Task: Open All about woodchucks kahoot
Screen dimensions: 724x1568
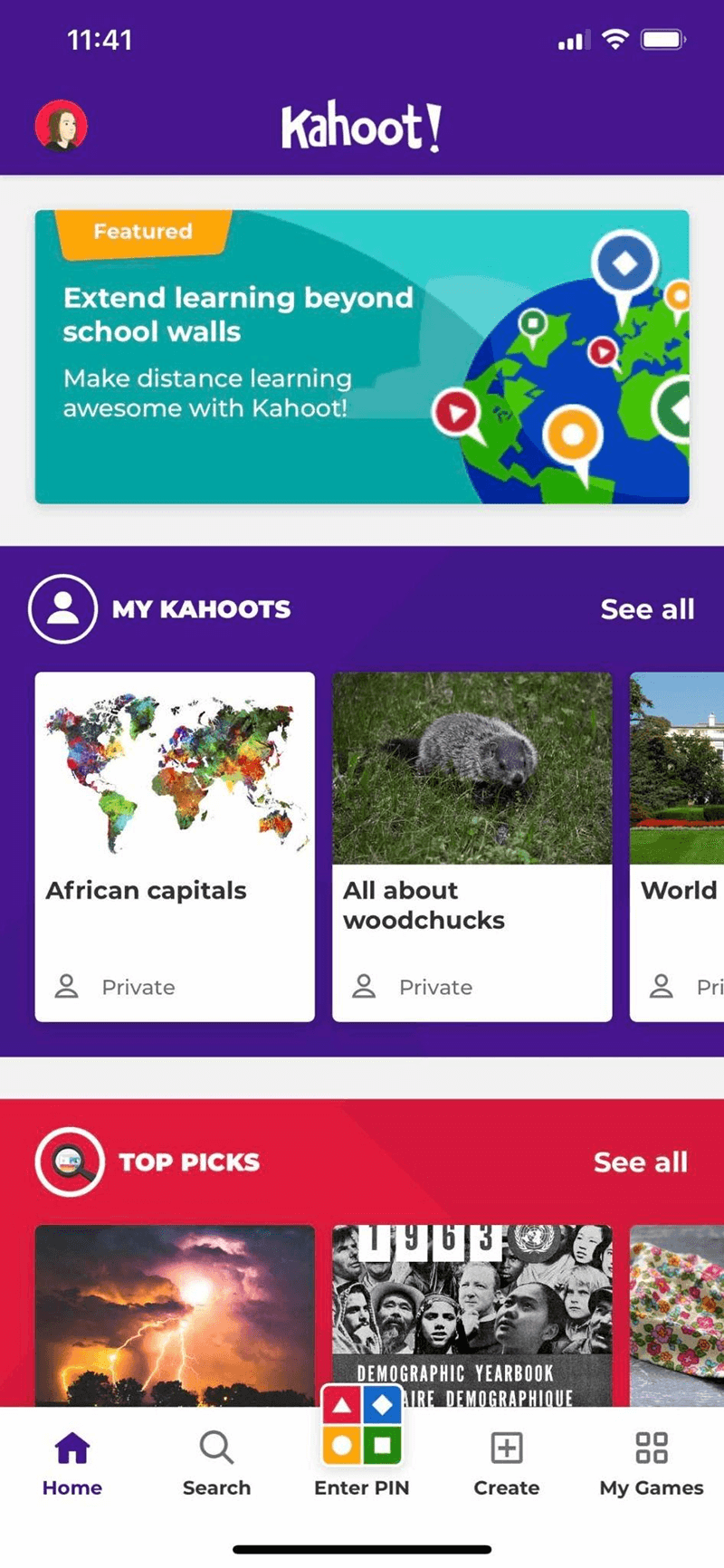Action: click(472, 846)
